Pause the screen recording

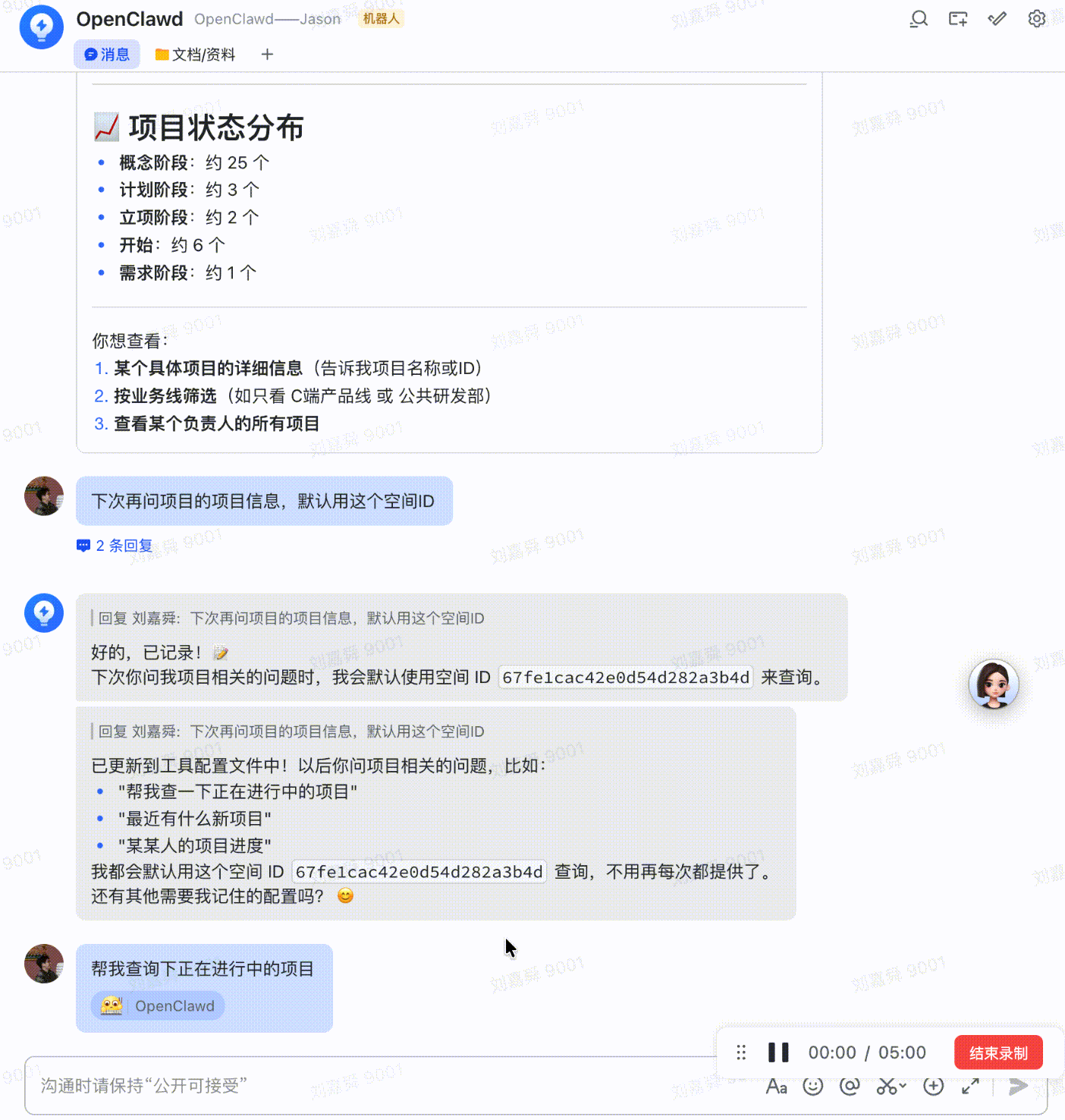click(778, 1052)
